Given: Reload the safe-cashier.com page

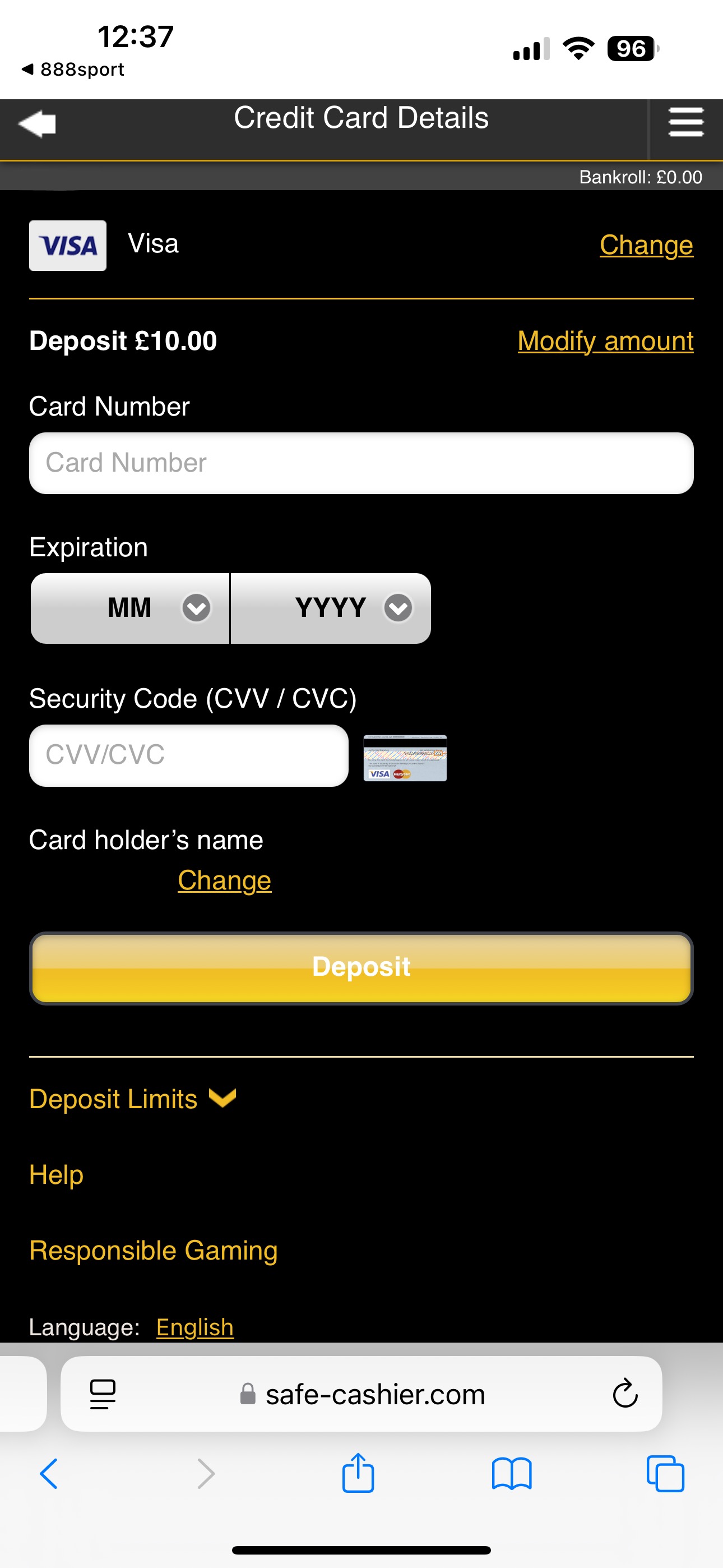Looking at the screenshot, I should pyautogui.click(x=624, y=1394).
